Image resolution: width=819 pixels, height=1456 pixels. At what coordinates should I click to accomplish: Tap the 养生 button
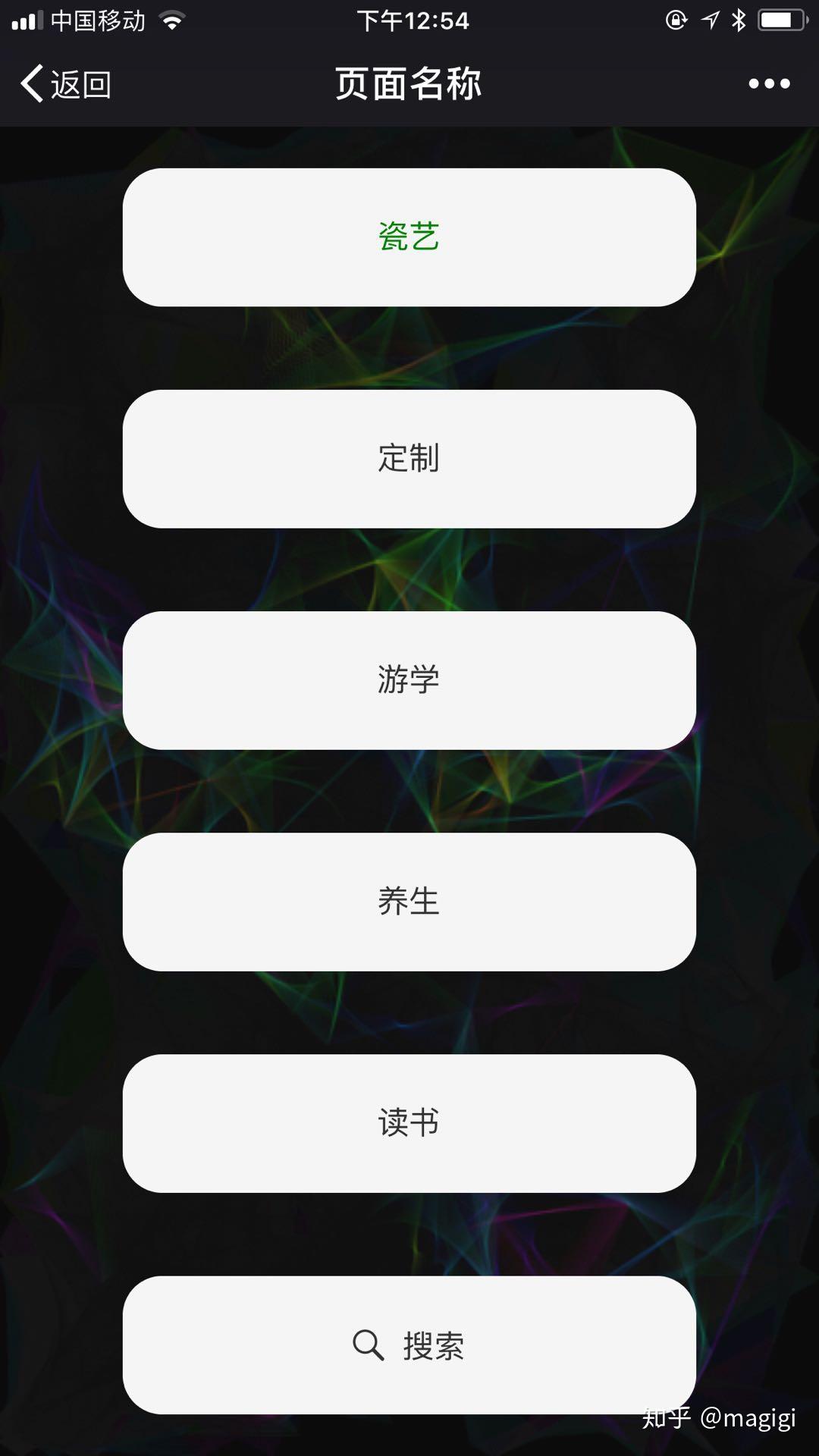409,902
